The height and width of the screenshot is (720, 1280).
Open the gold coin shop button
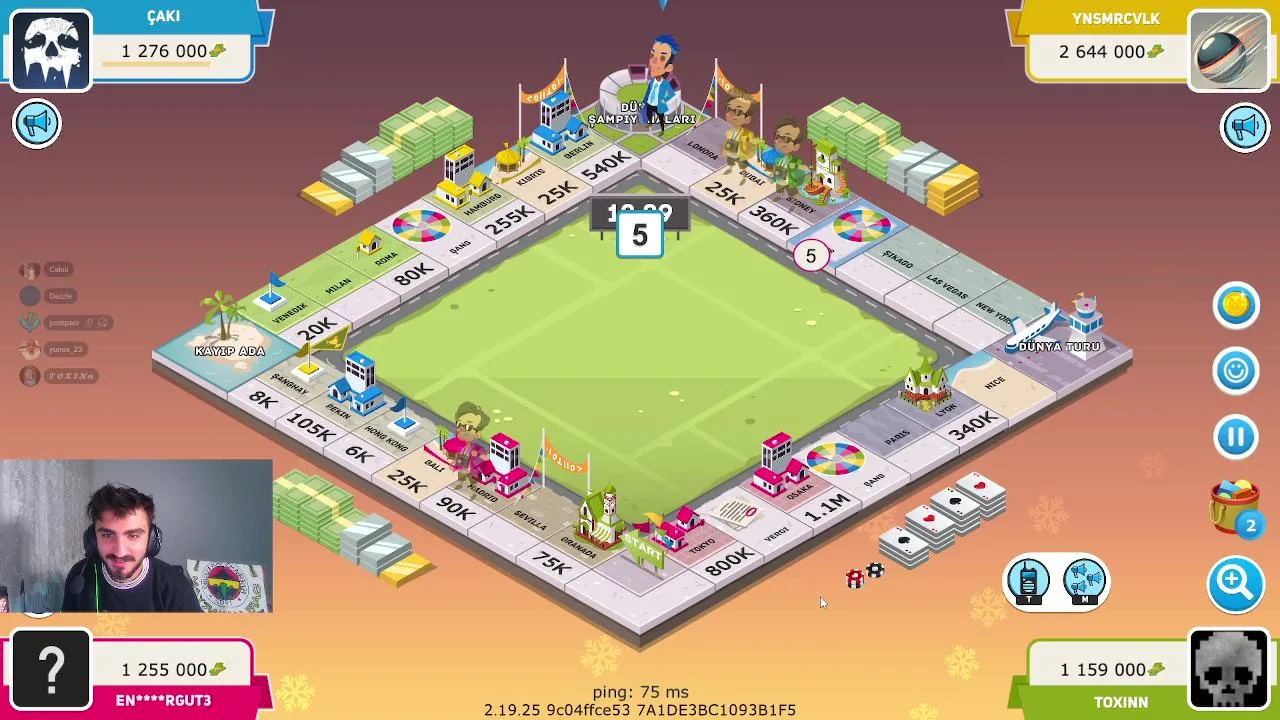pos(1236,305)
